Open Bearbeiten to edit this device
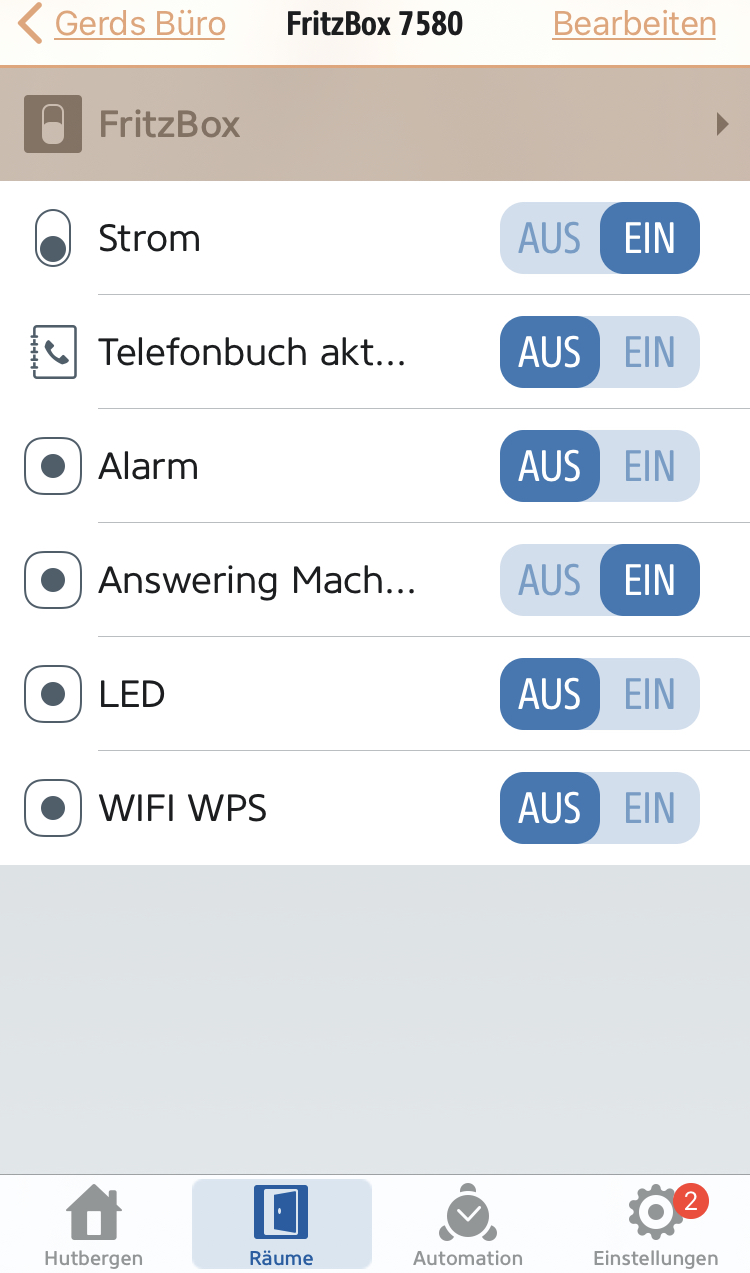The height and width of the screenshot is (1273, 750). tap(634, 24)
